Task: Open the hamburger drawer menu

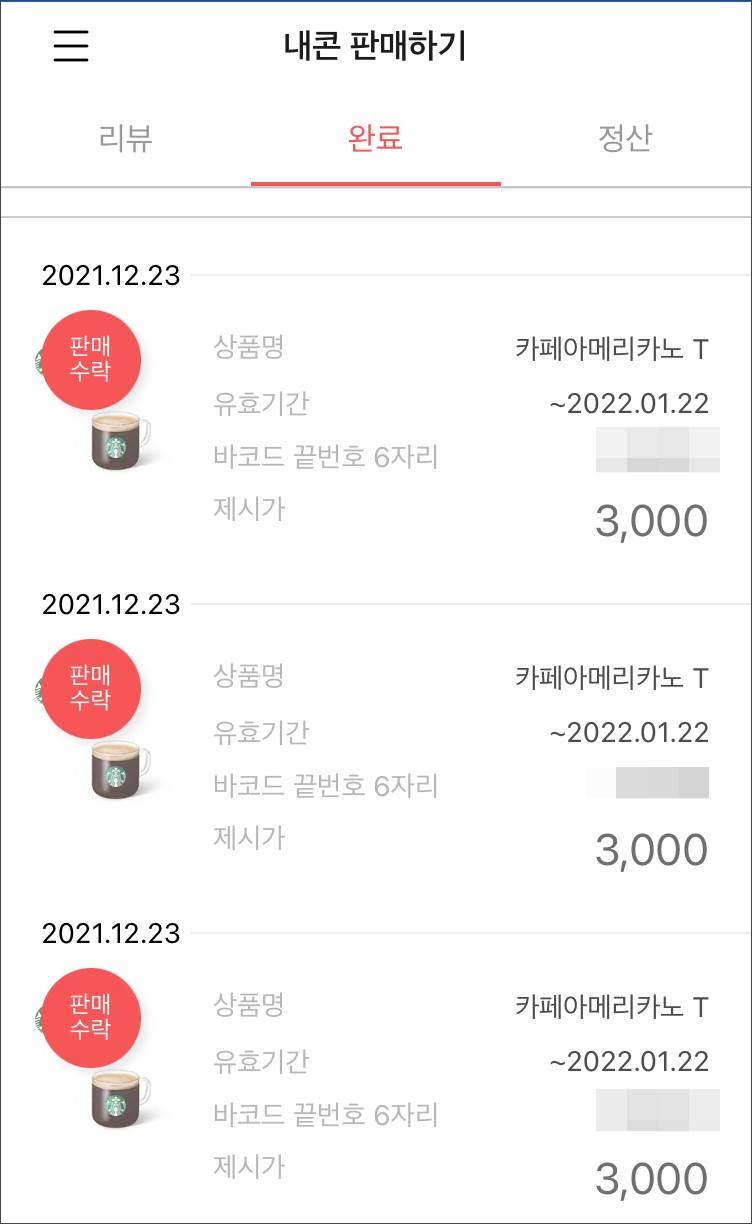Action: 71,46
